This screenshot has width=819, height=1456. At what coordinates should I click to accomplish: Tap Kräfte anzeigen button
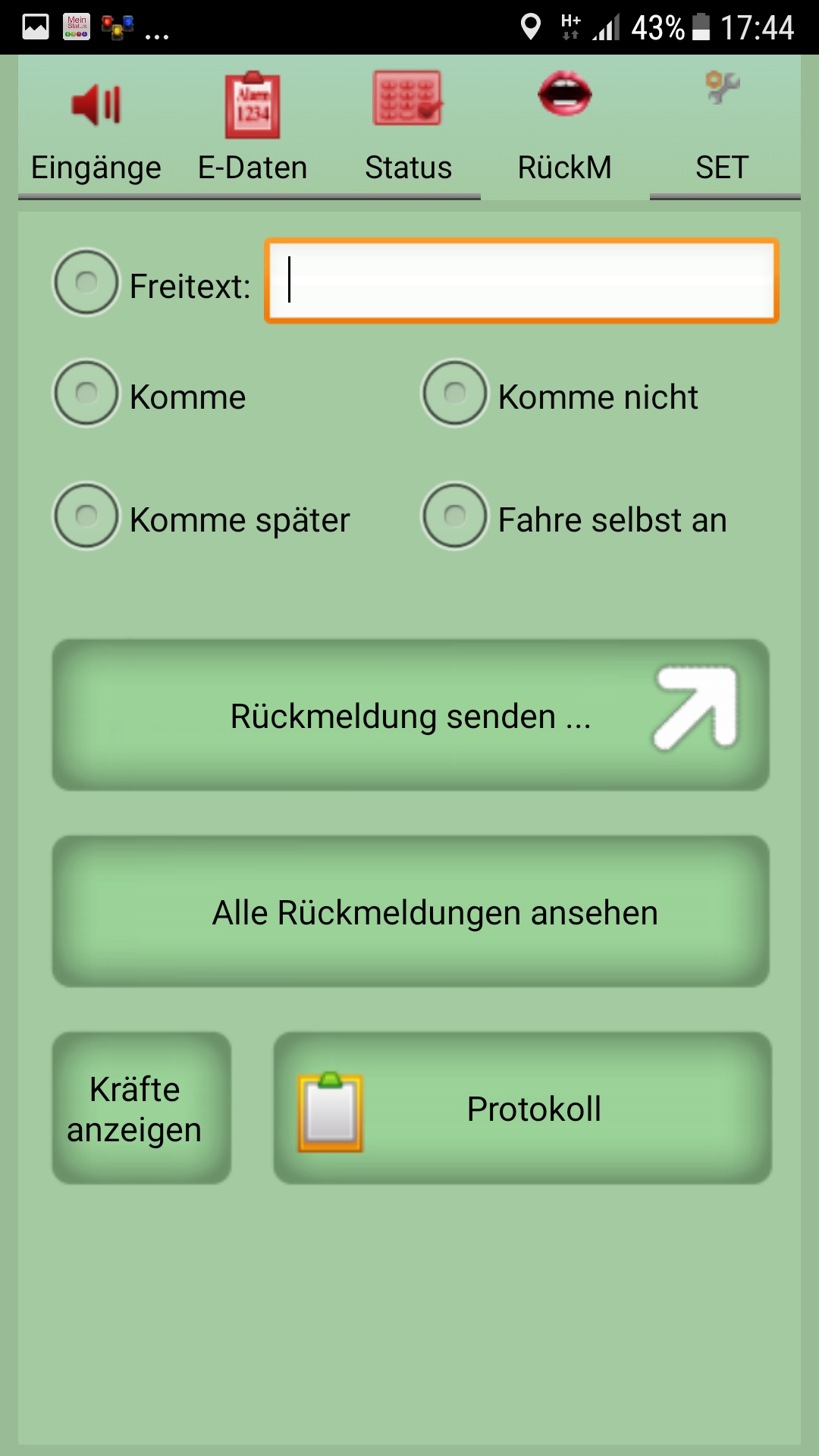(142, 1108)
